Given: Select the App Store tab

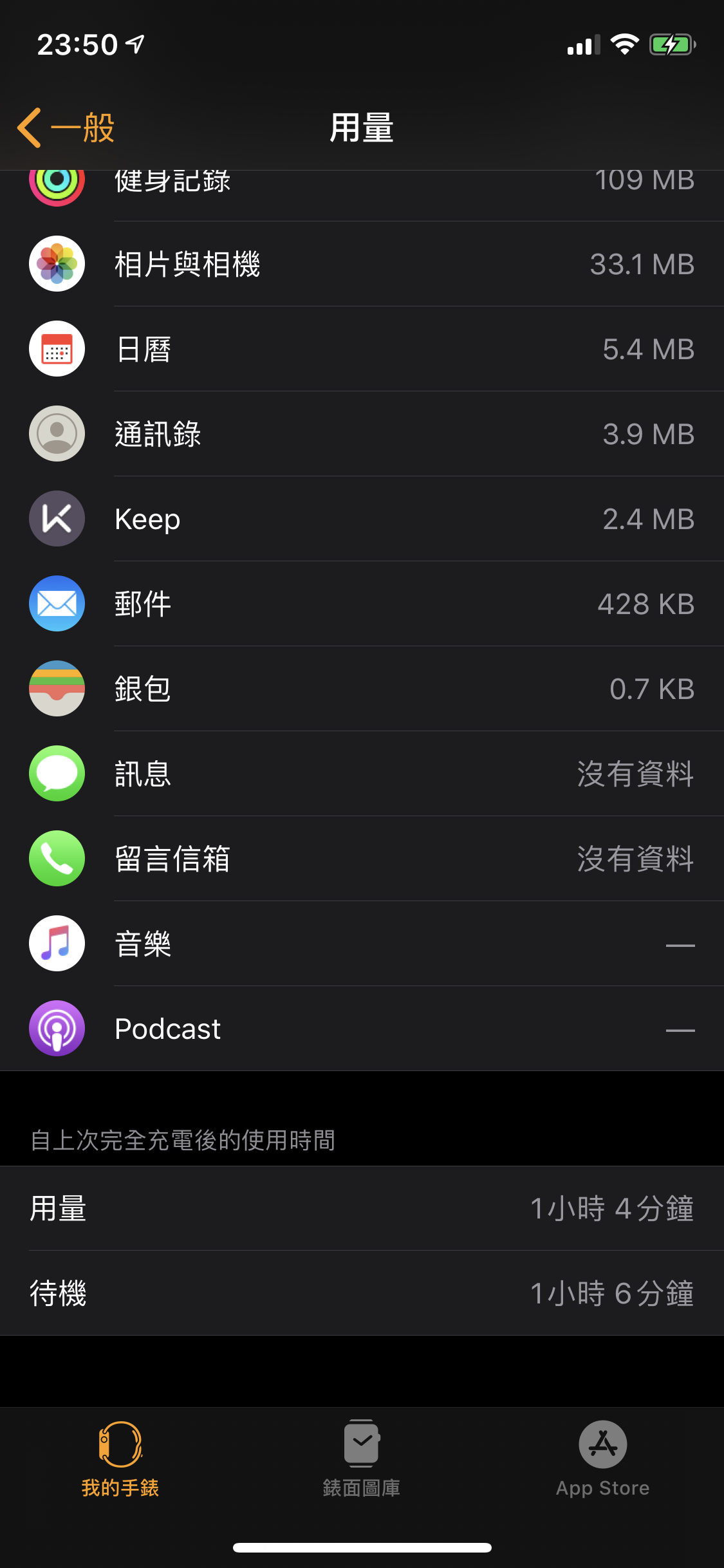Looking at the screenshot, I should click(603, 1458).
